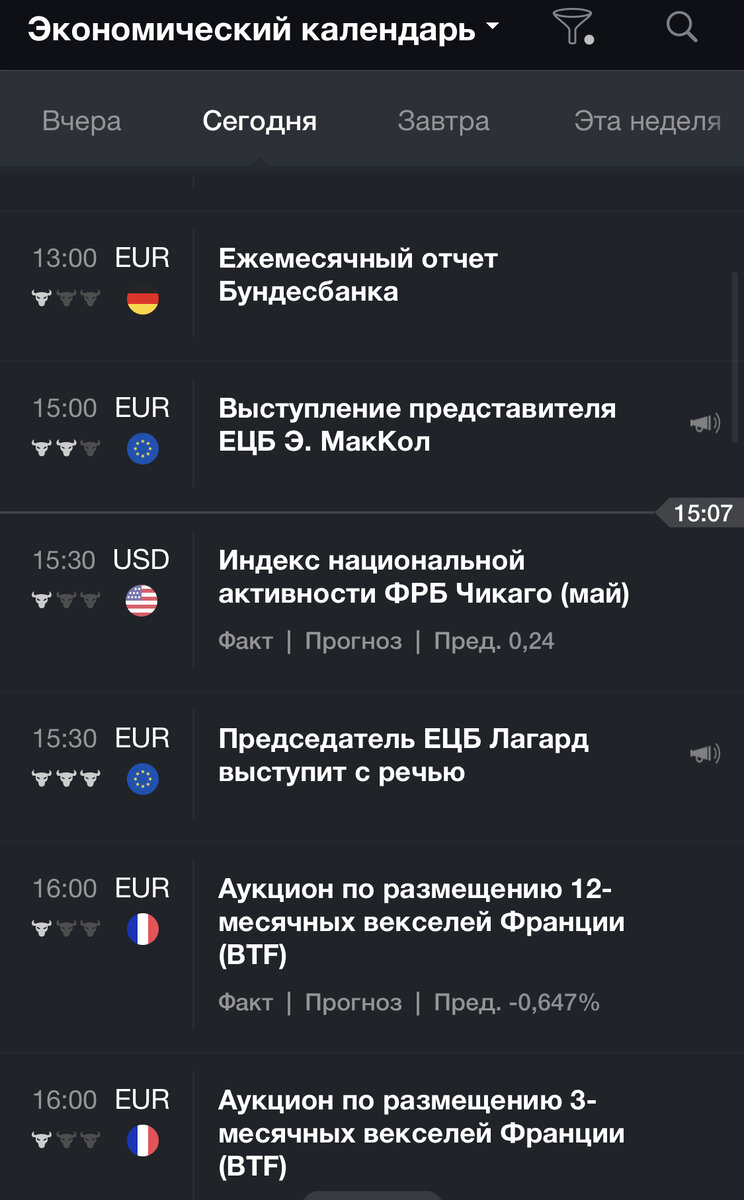The height and width of the screenshot is (1200, 744).
Task: Select the Сегодня tab
Action: click(x=259, y=121)
